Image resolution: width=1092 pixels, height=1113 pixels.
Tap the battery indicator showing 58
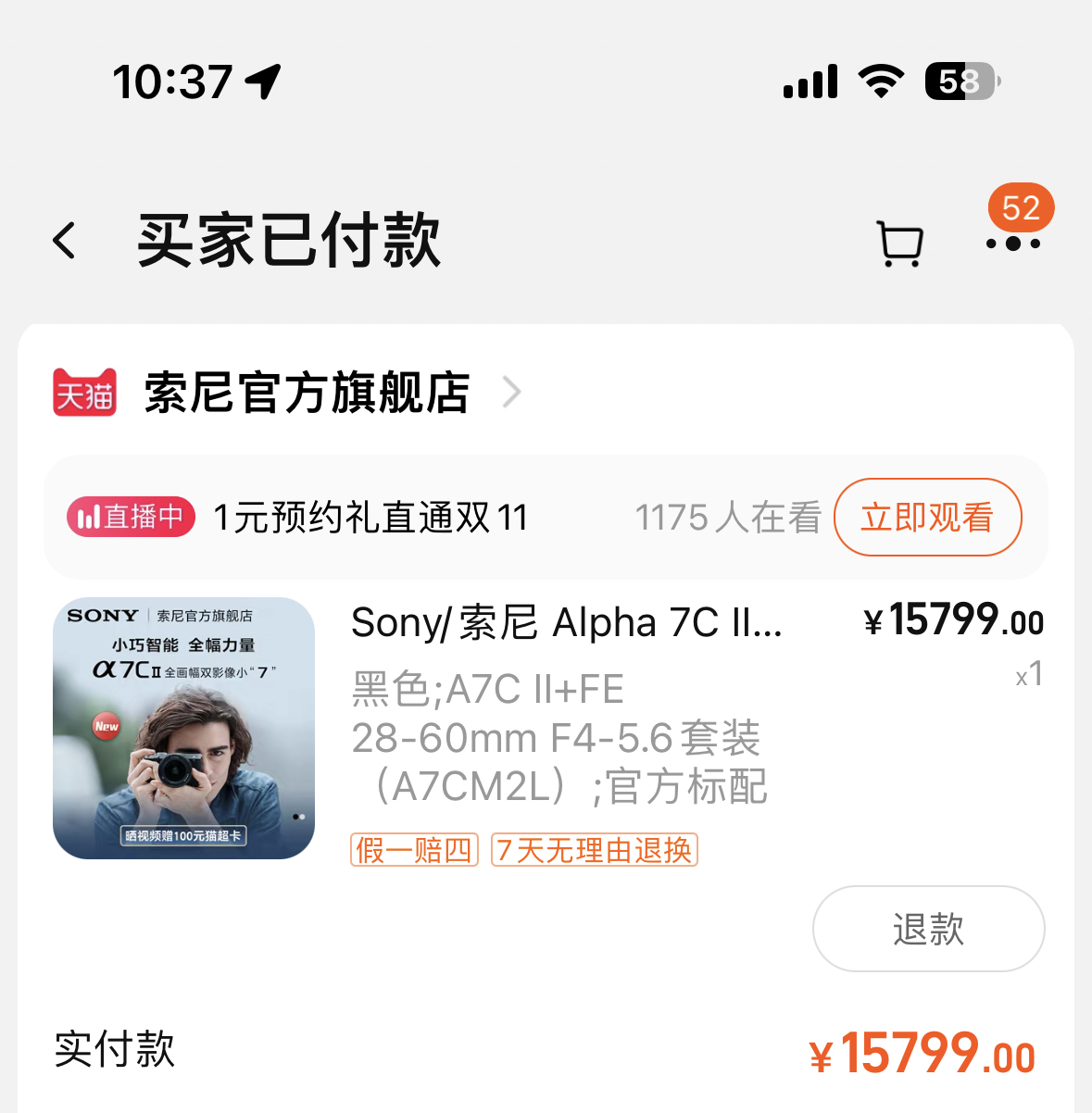click(960, 82)
